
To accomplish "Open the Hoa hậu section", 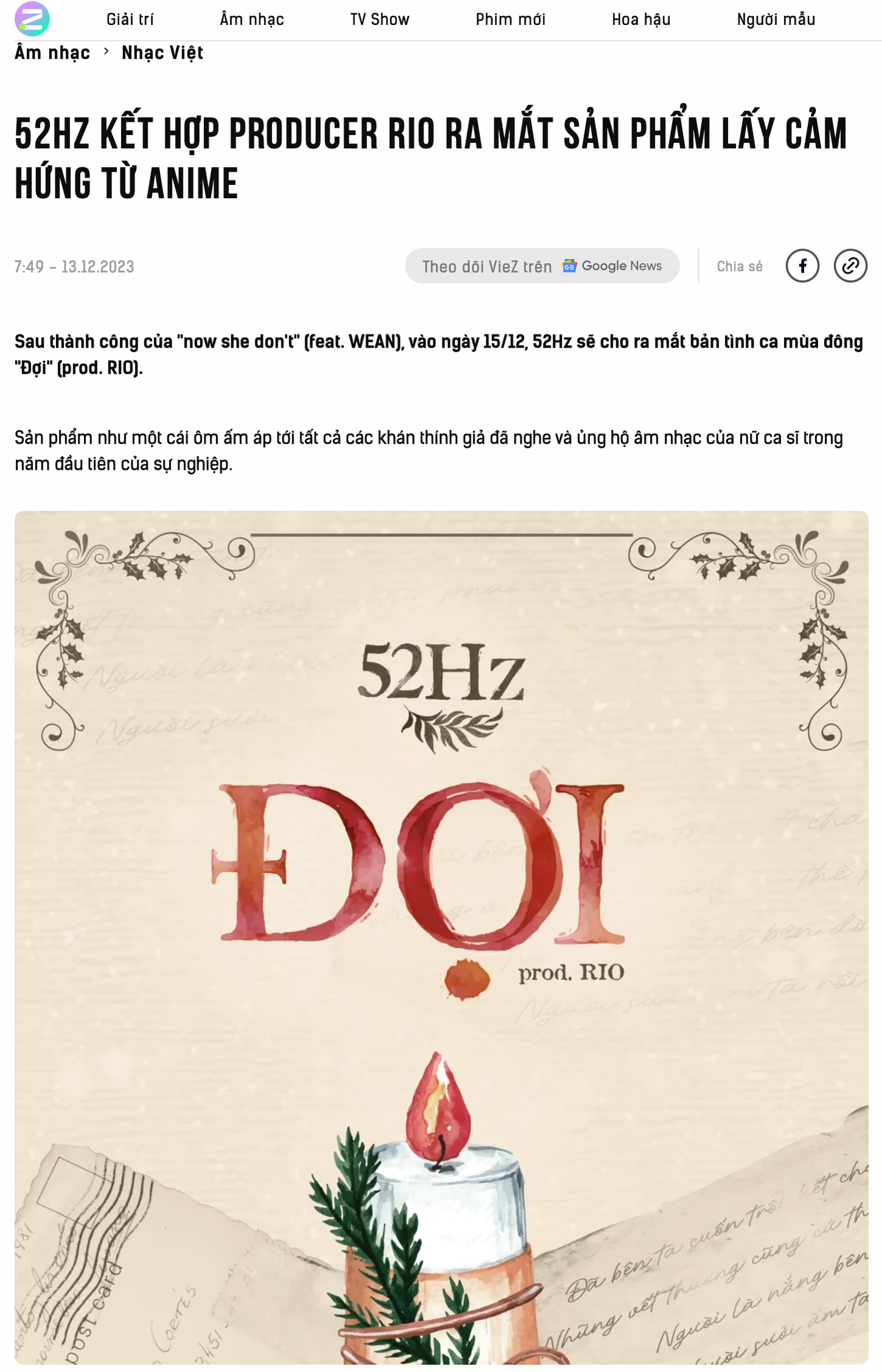I will [x=640, y=19].
